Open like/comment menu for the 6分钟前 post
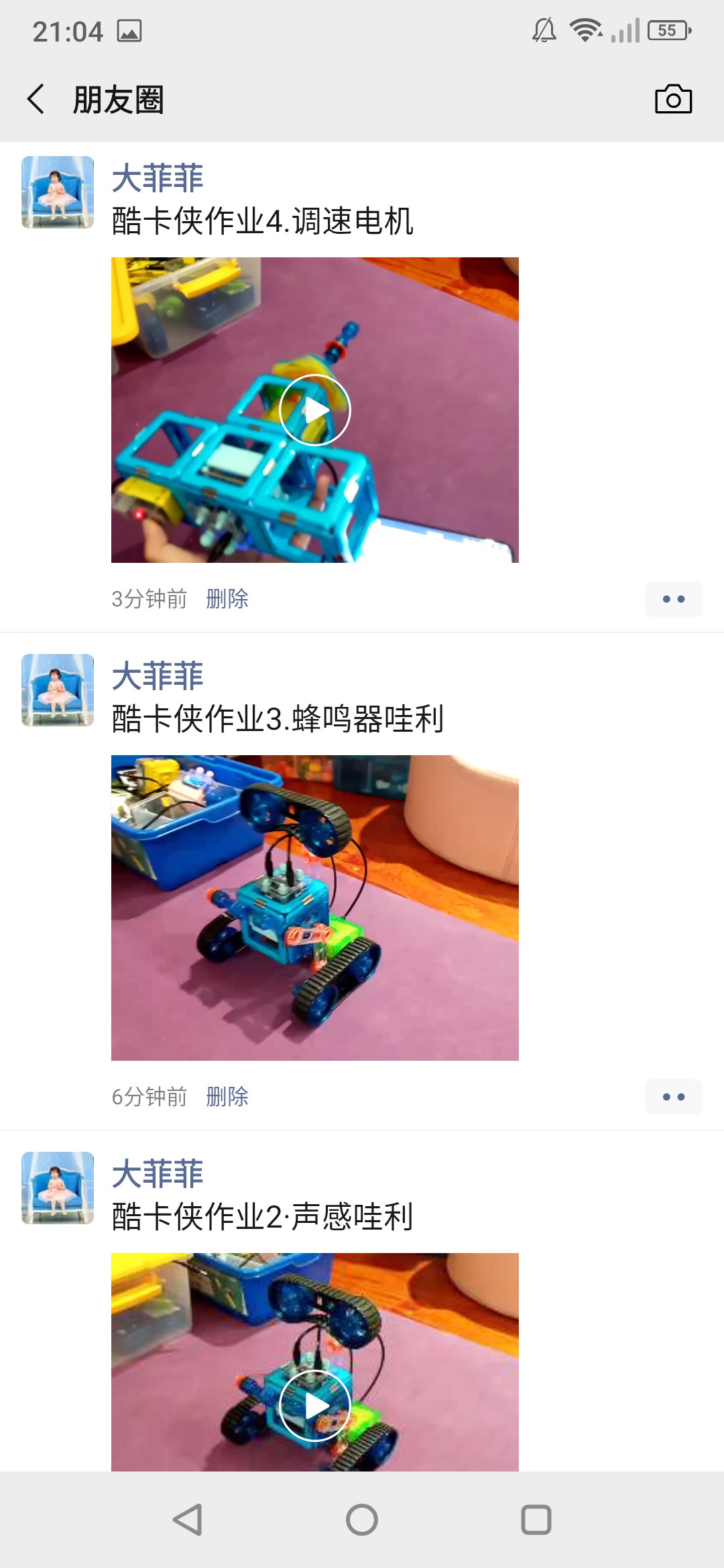The height and width of the screenshot is (1568, 724). pos(673,1097)
